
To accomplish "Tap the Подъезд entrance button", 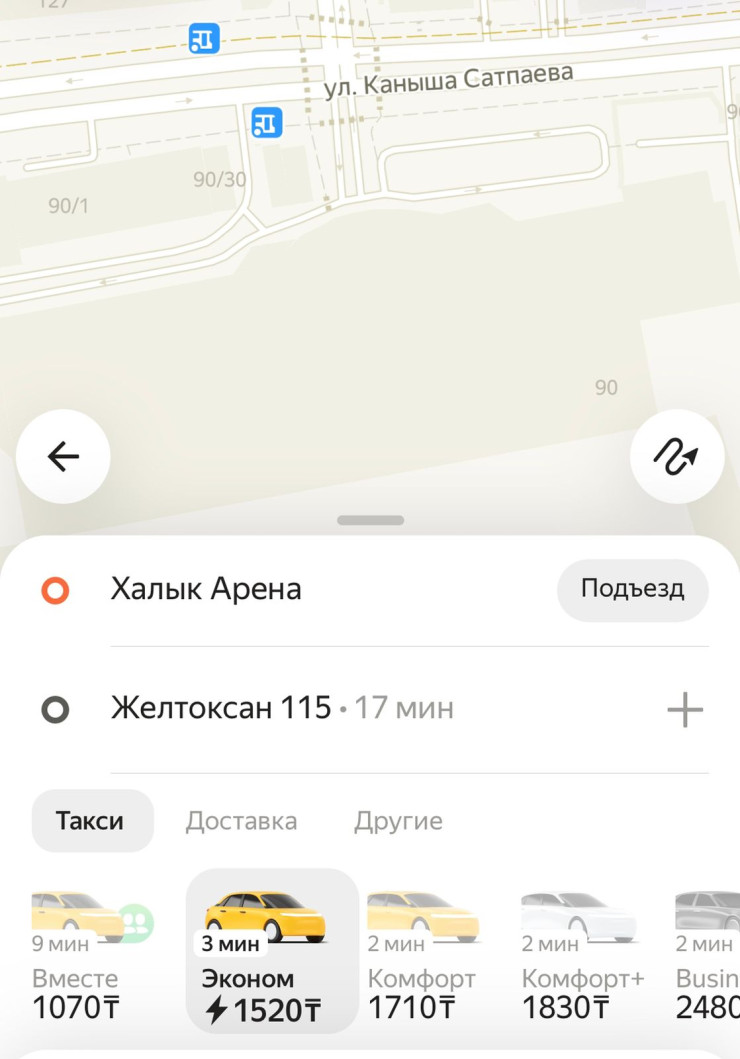I will (x=632, y=589).
